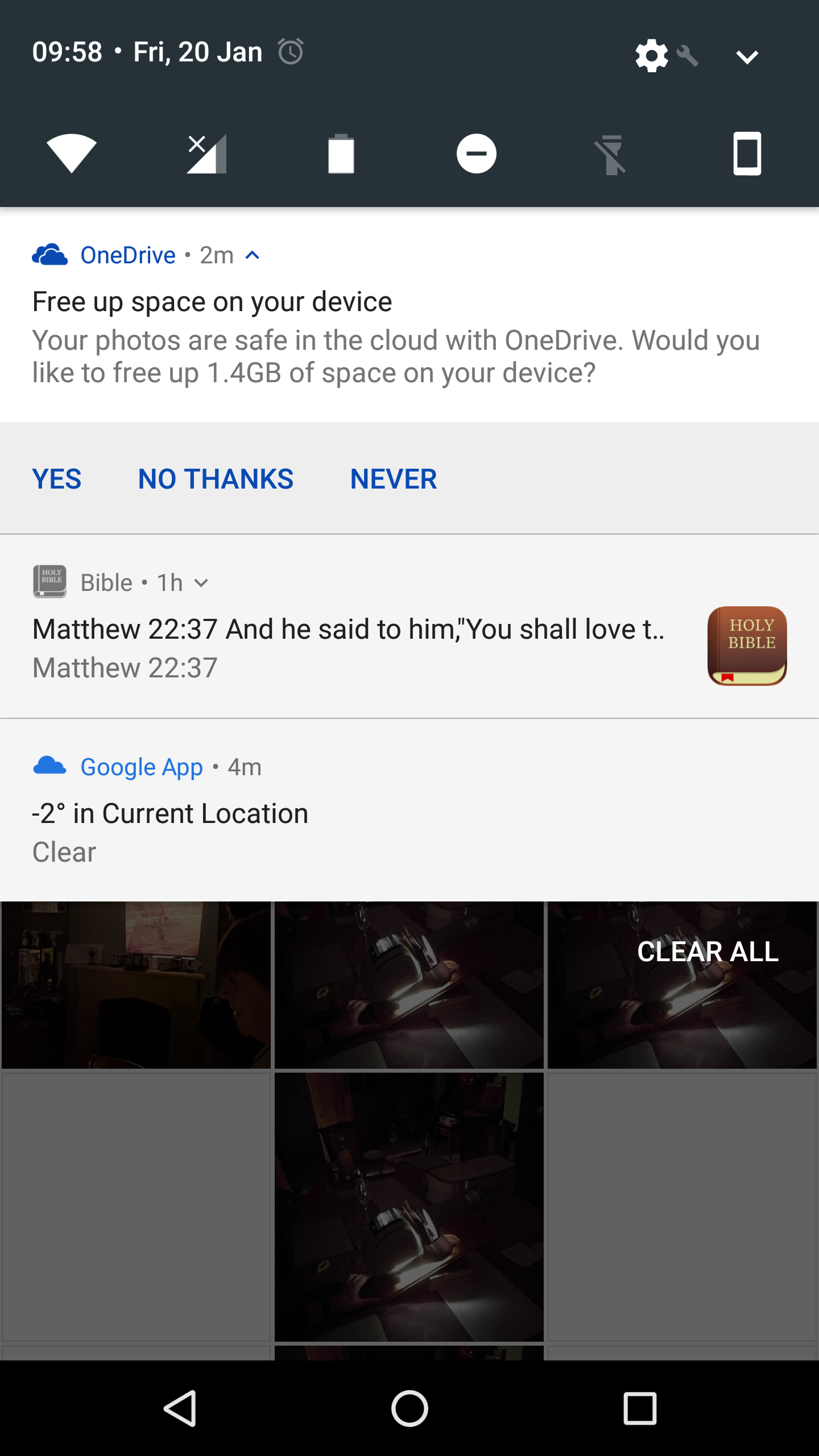
Task: Tap the battery status icon
Action: pos(341,152)
